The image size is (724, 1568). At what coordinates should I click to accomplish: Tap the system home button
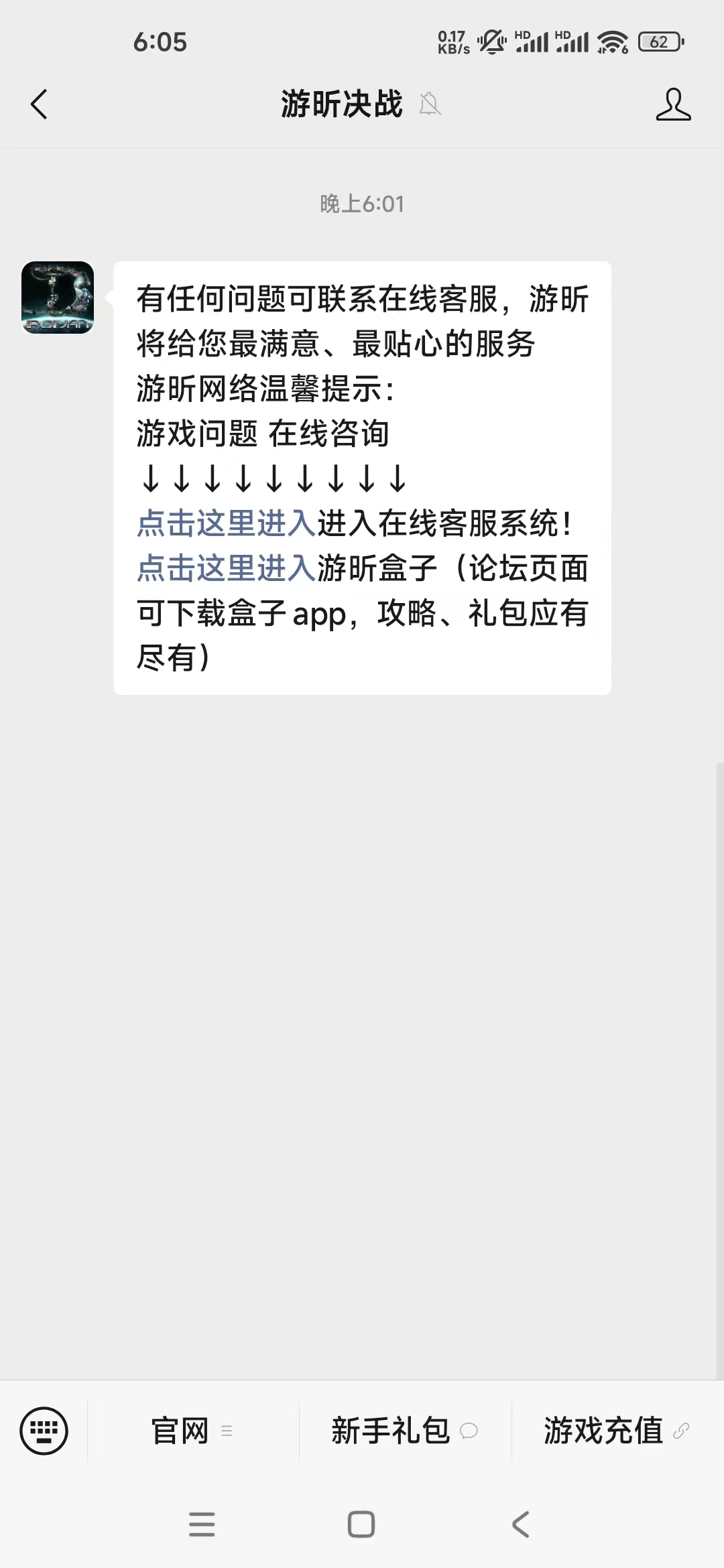coord(361,1524)
